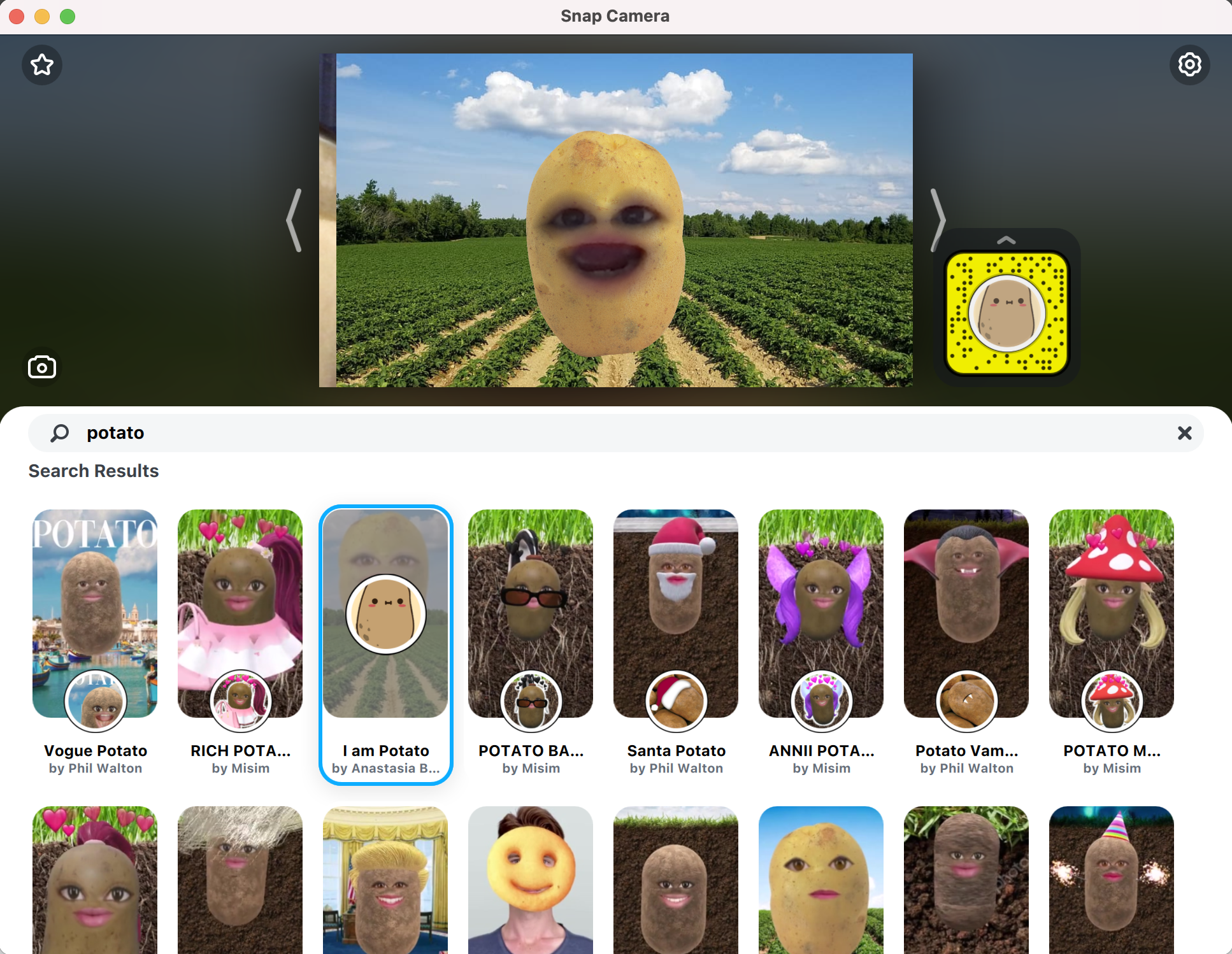Go to the previous lens arrow
The image size is (1232, 954).
pyautogui.click(x=294, y=220)
